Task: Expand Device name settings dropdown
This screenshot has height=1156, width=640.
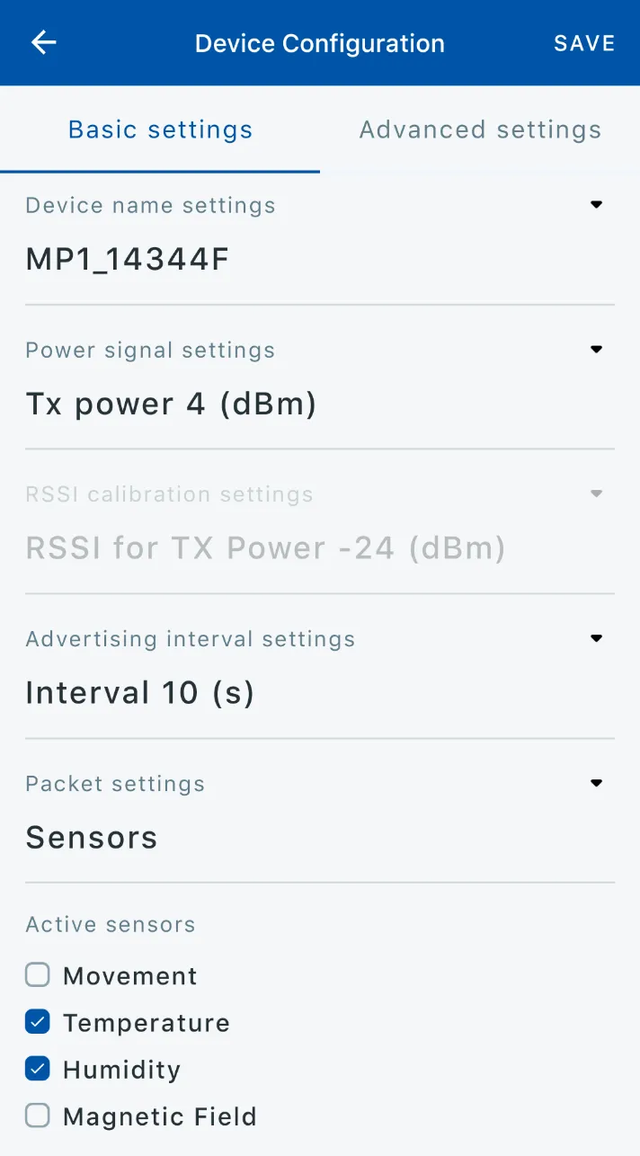Action: click(x=596, y=205)
